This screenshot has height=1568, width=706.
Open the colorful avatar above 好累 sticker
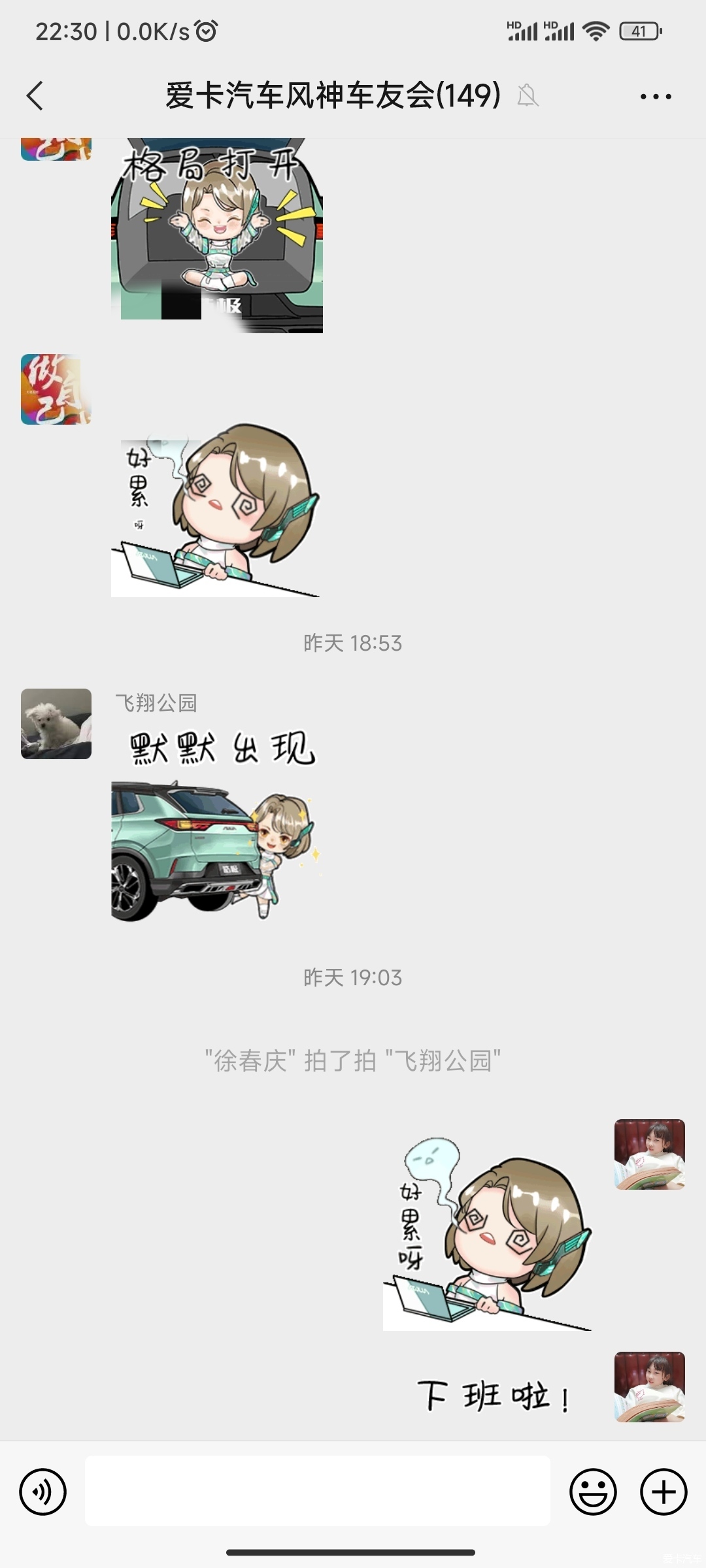point(56,389)
